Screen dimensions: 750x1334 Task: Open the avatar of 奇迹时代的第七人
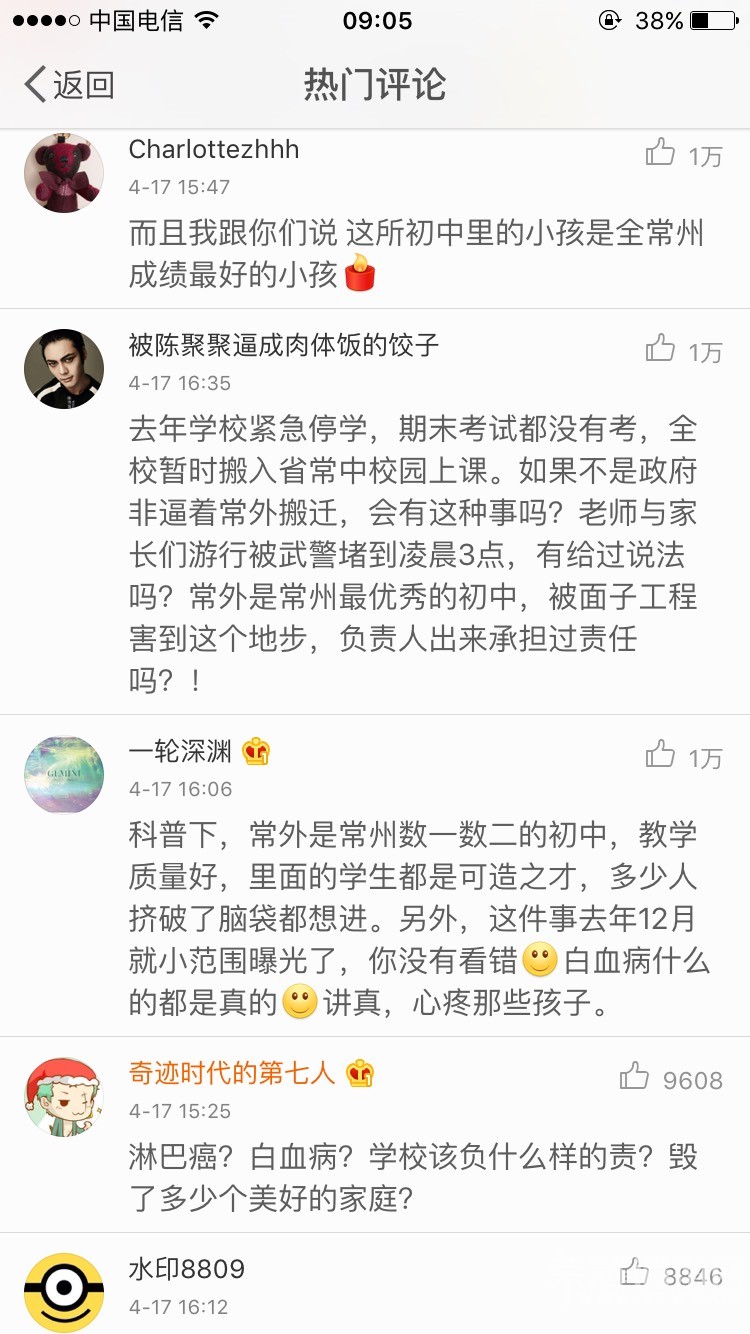pos(64,1097)
